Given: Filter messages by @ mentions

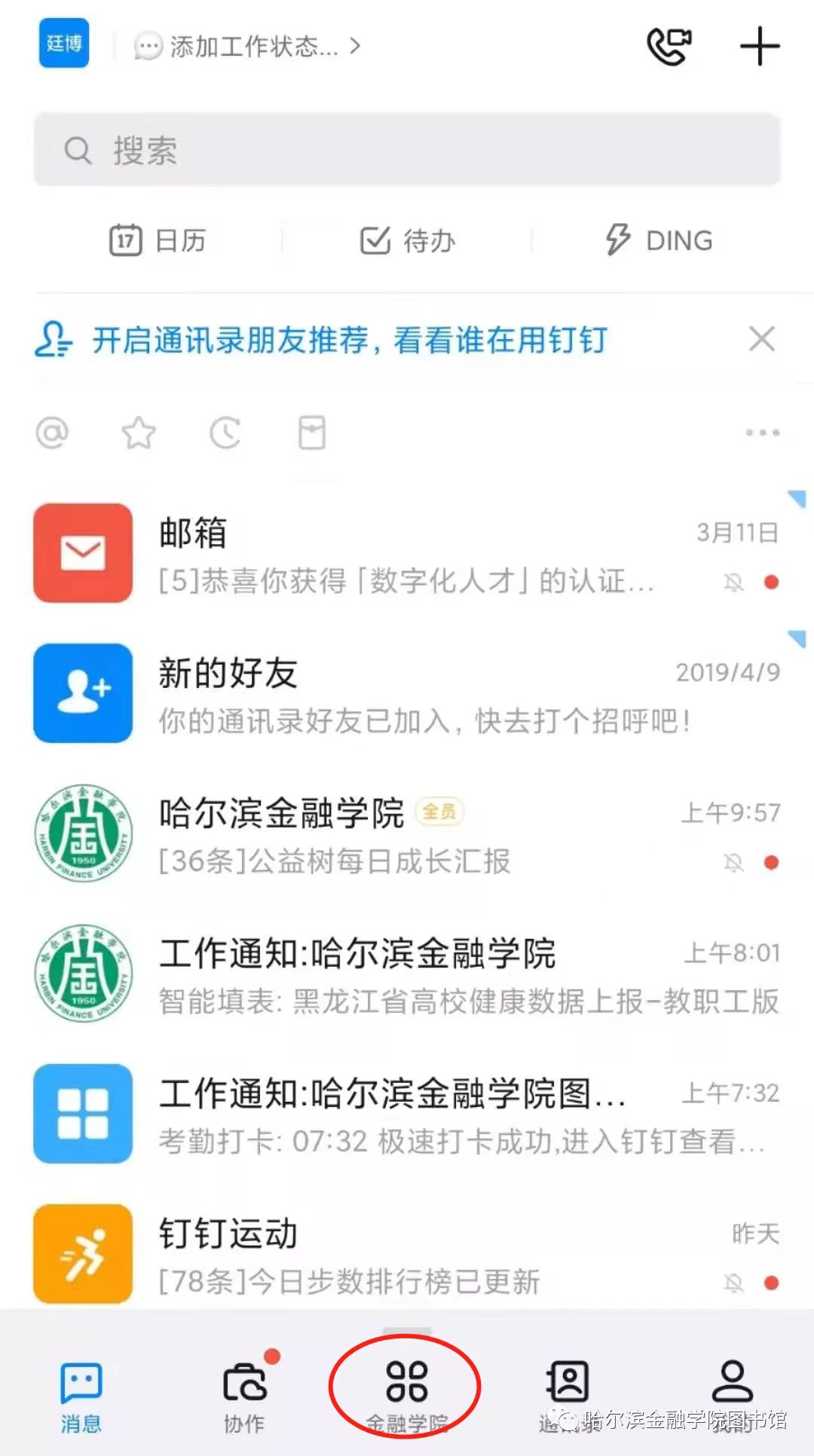Looking at the screenshot, I should [x=52, y=433].
